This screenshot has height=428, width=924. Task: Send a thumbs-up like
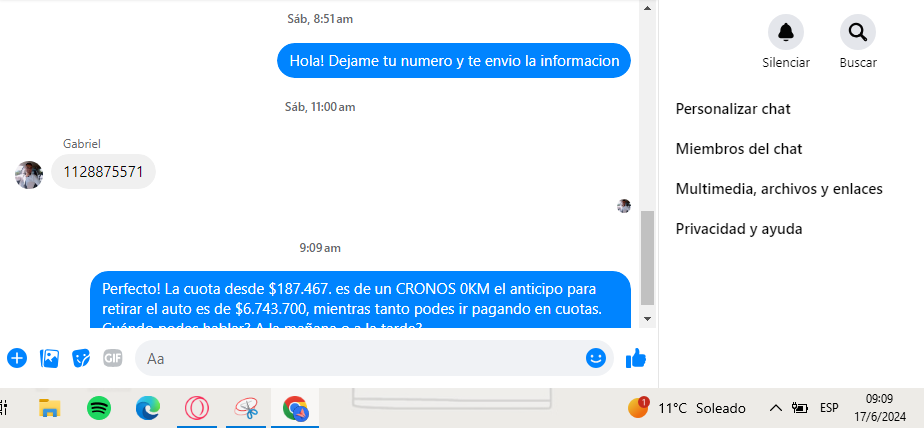tap(635, 358)
